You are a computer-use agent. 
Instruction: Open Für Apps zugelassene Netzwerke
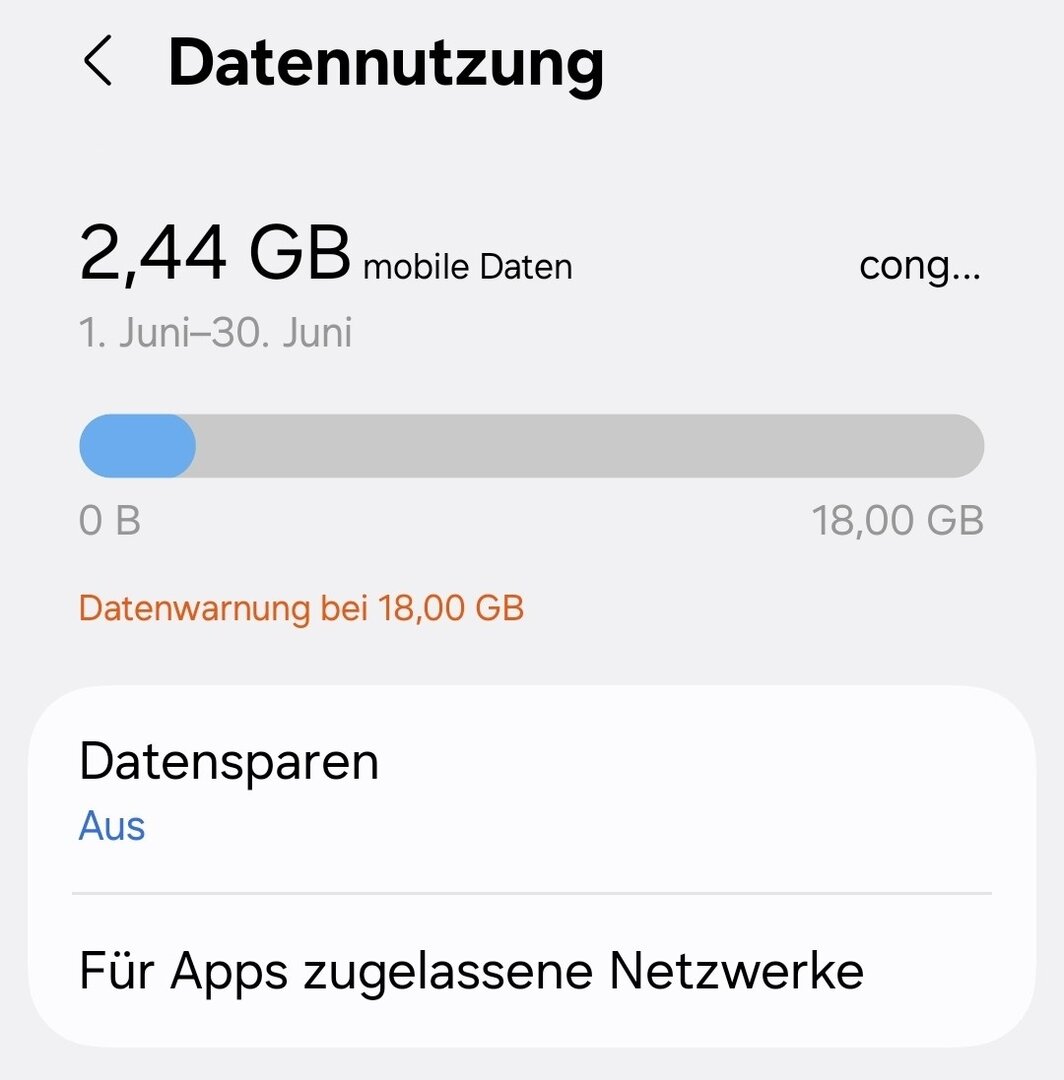[x=471, y=970]
